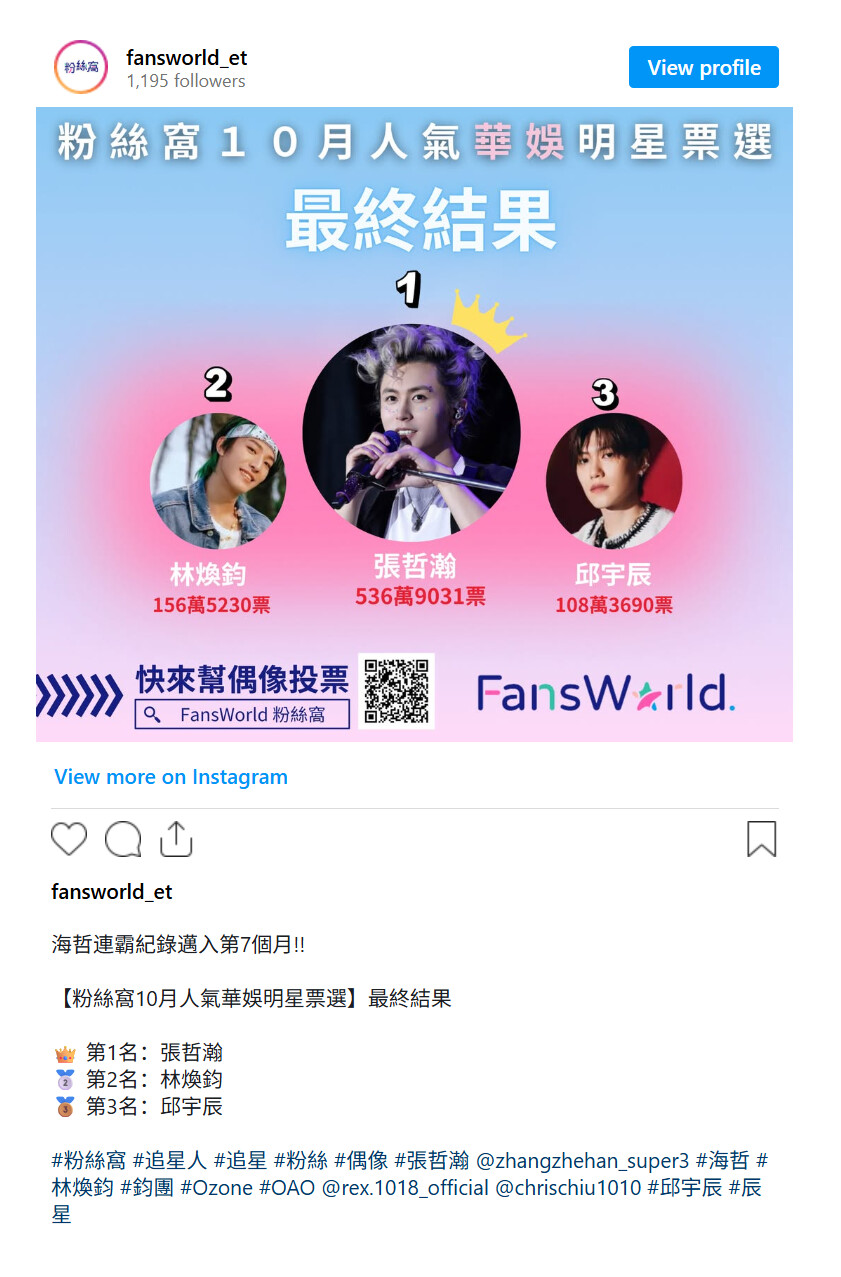Bookmark this post
Screen dimensions: 841x1277
(x=761, y=839)
